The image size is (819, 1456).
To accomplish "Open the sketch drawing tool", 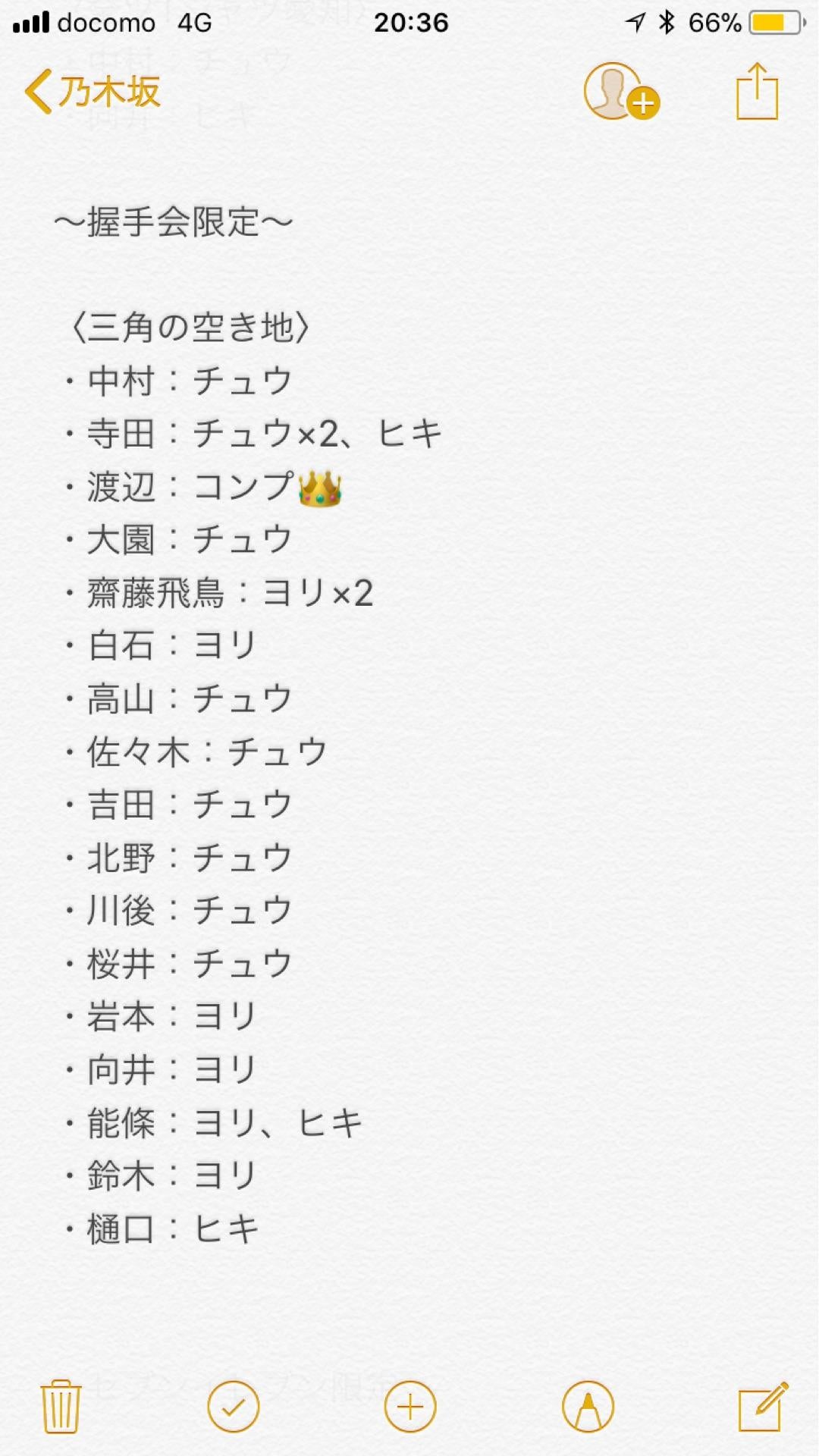I will (588, 1407).
